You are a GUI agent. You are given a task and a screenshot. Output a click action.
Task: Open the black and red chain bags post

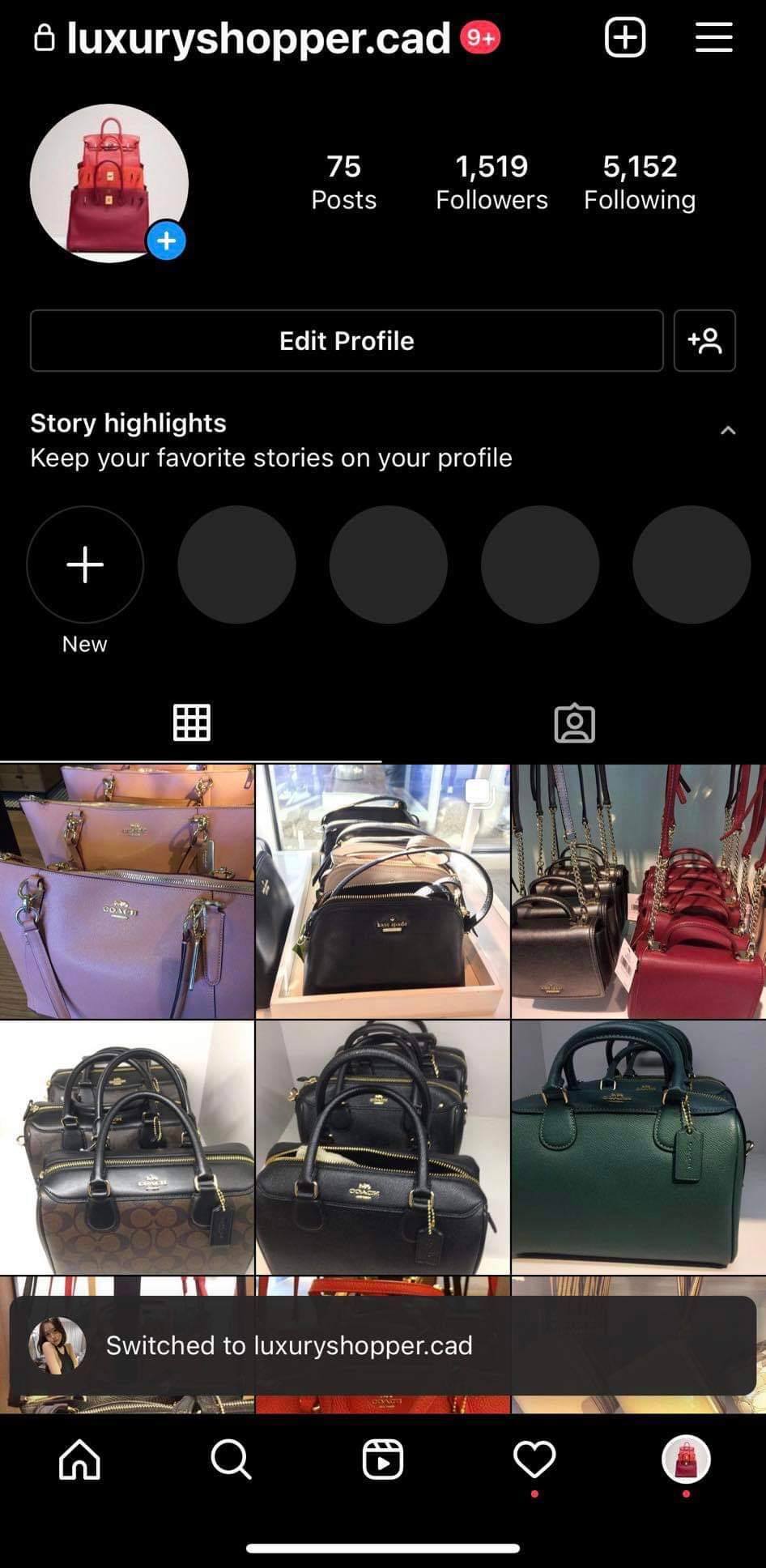639,891
